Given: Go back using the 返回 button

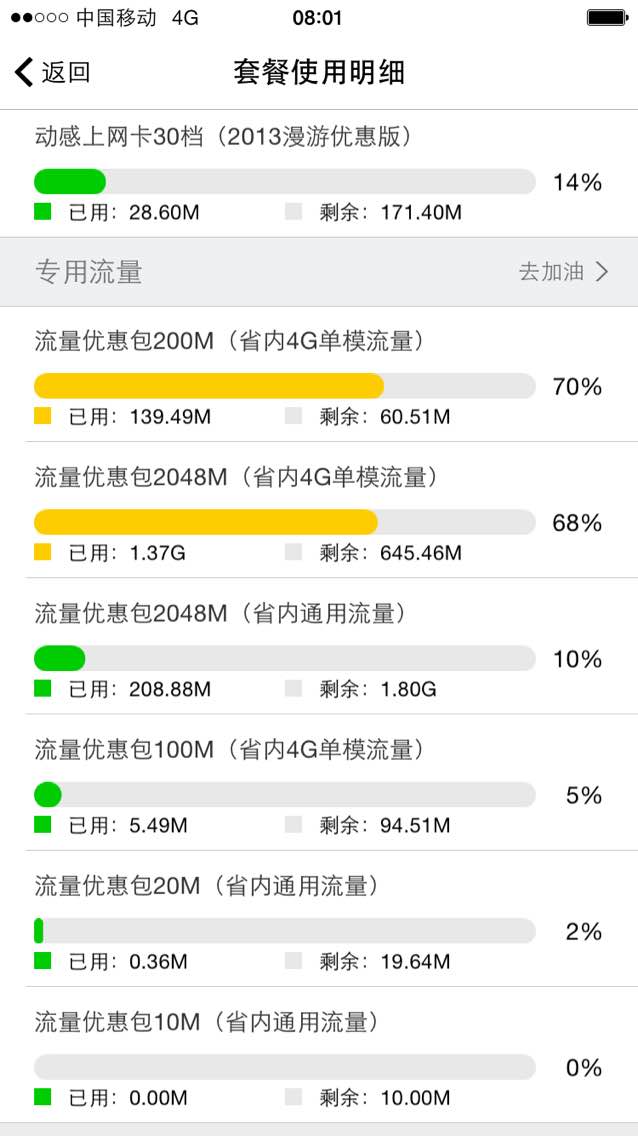Looking at the screenshot, I should 52,72.
